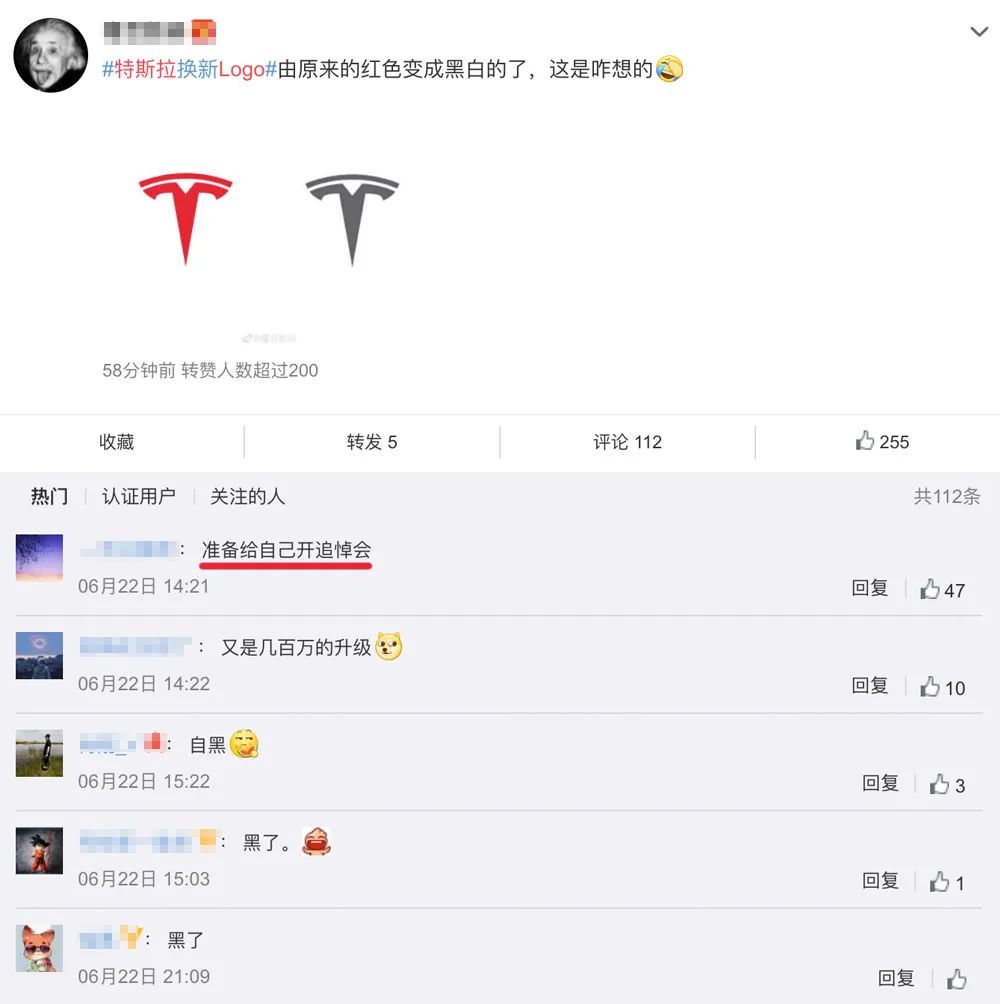This screenshot has height=1004, width=1000.
Task: Reply to the 自黑 comment
Action: coord(880,784)
